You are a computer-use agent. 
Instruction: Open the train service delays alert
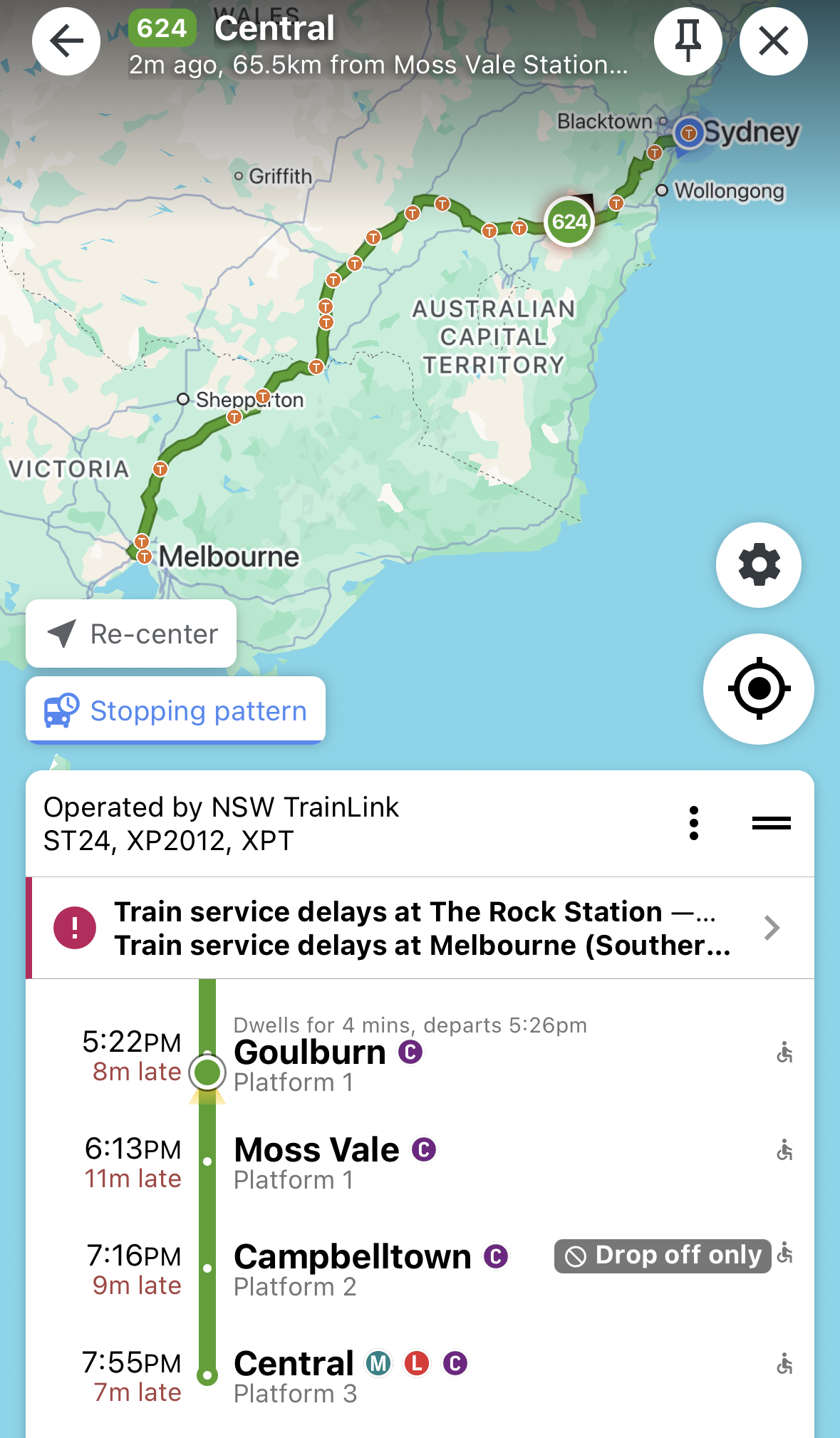(x=420, y=928)
